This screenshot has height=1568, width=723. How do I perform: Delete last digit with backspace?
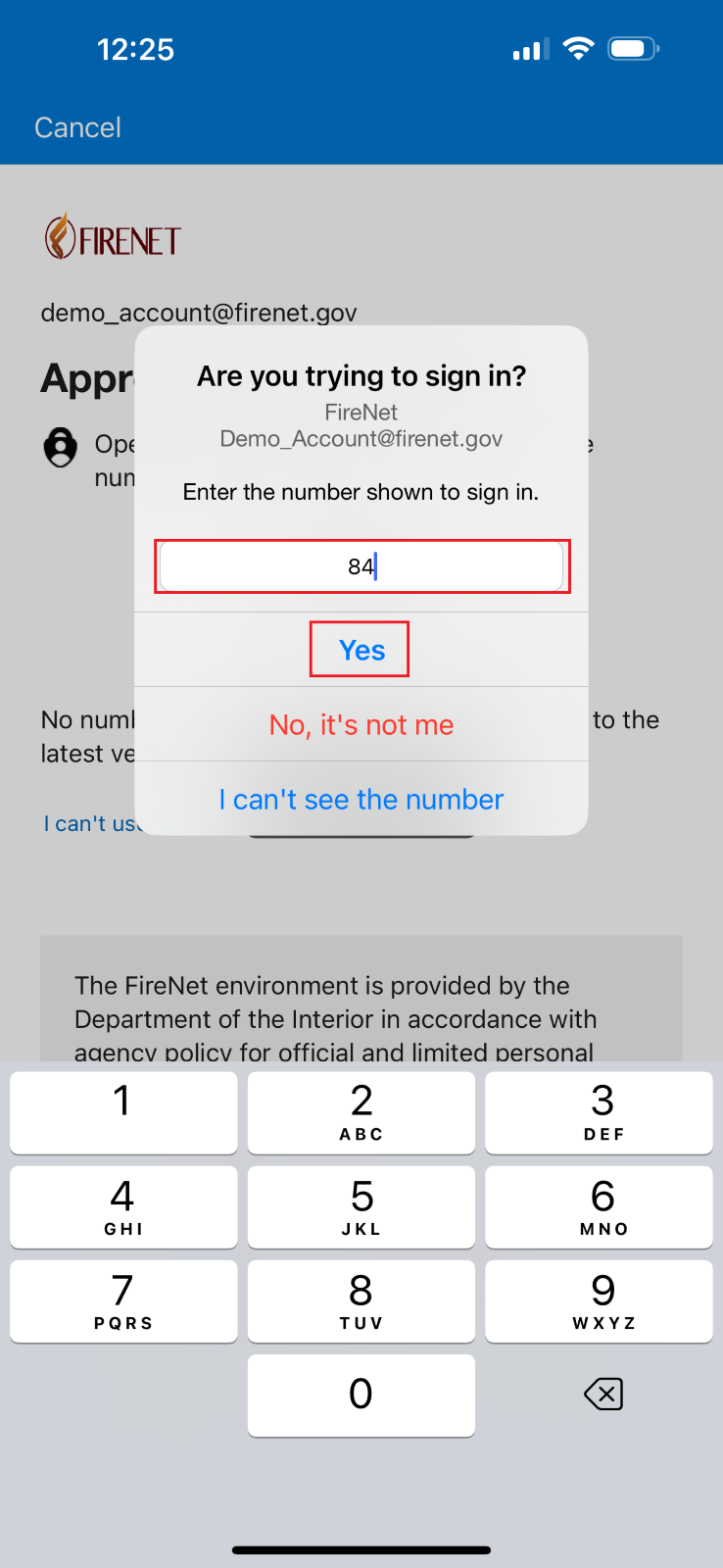602,1394
